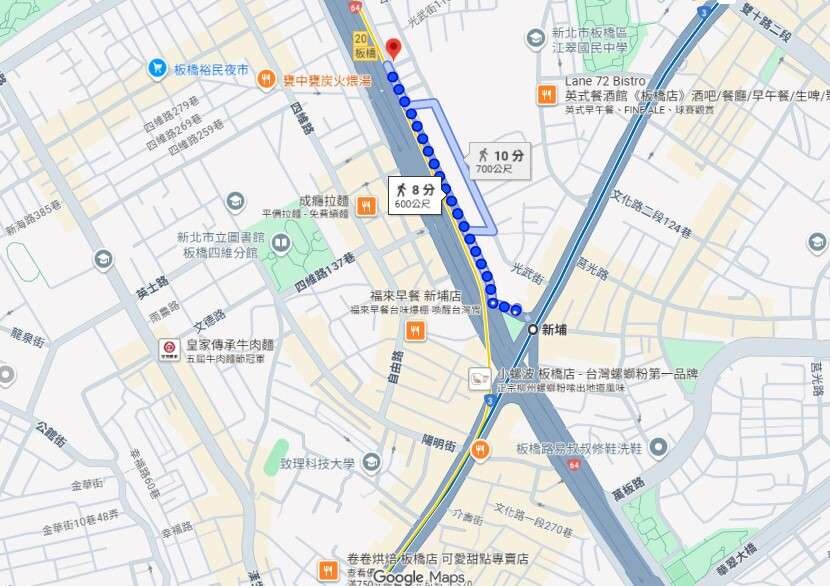Open 成癮拉麵 restaurant marker
The height and width of the screenshot is (586, 830).
pos(367,205)
